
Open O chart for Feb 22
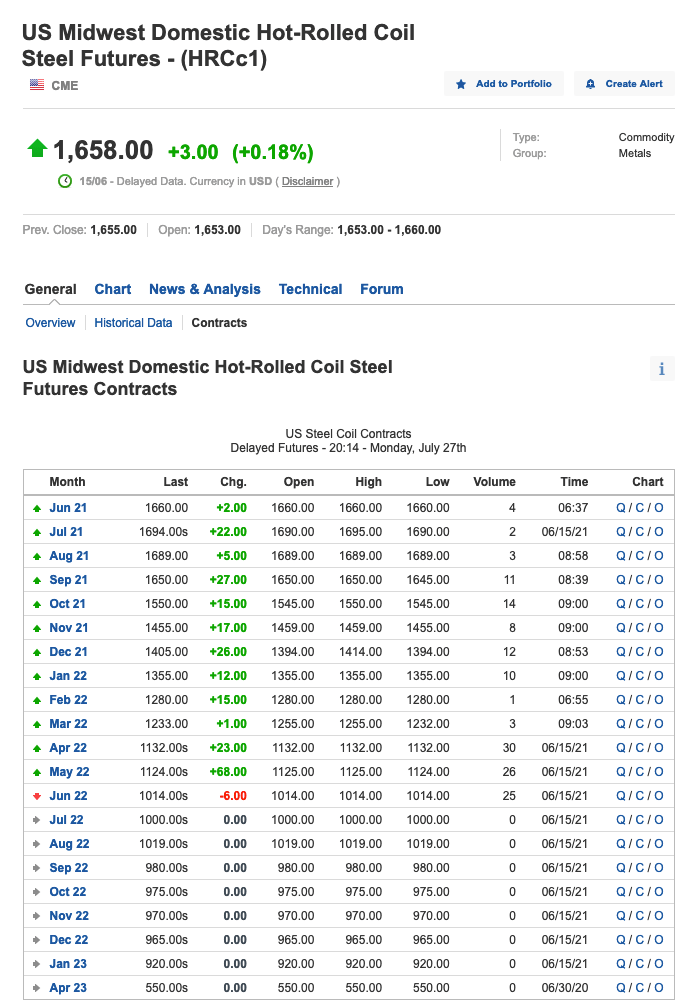[x=658, y=700]
